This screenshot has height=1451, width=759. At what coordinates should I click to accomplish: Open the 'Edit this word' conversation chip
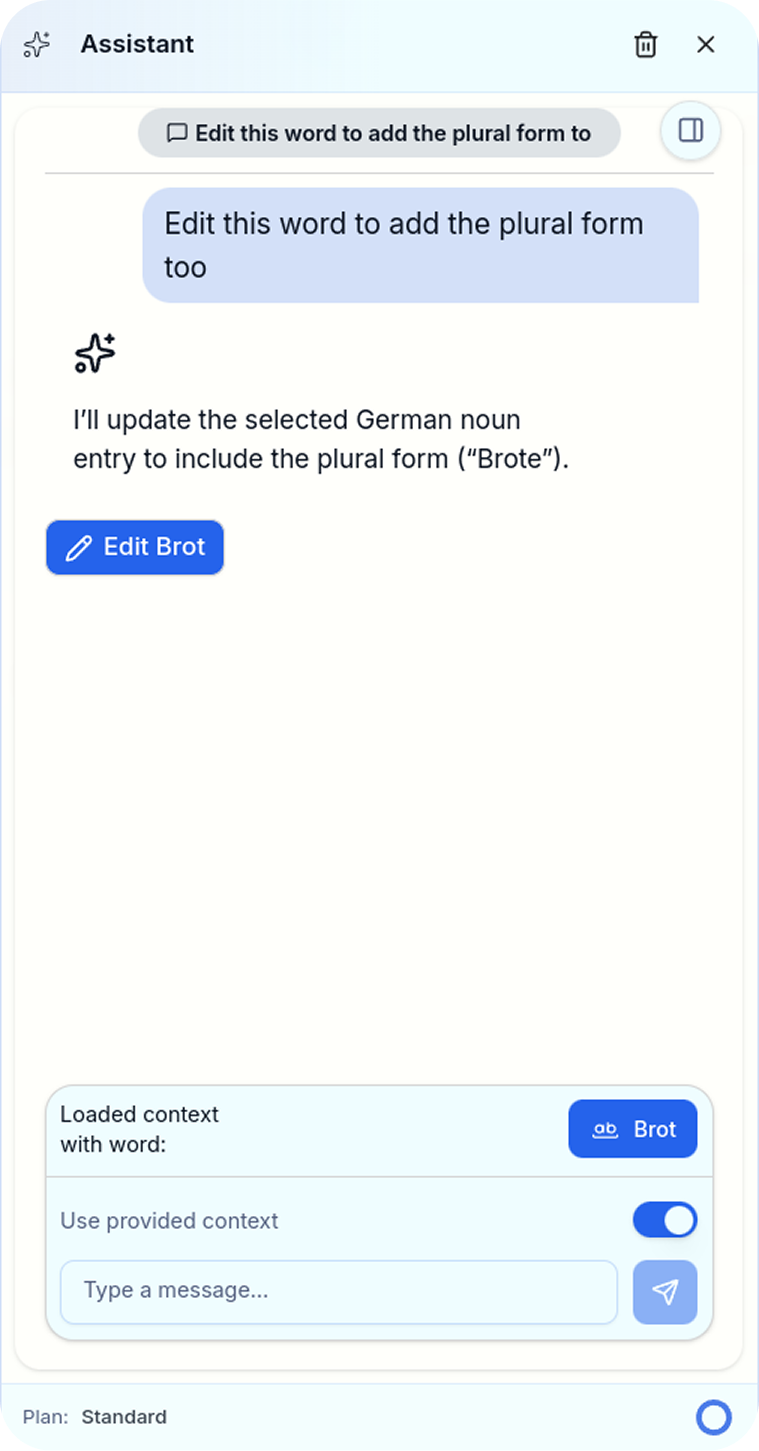(379, 133)
